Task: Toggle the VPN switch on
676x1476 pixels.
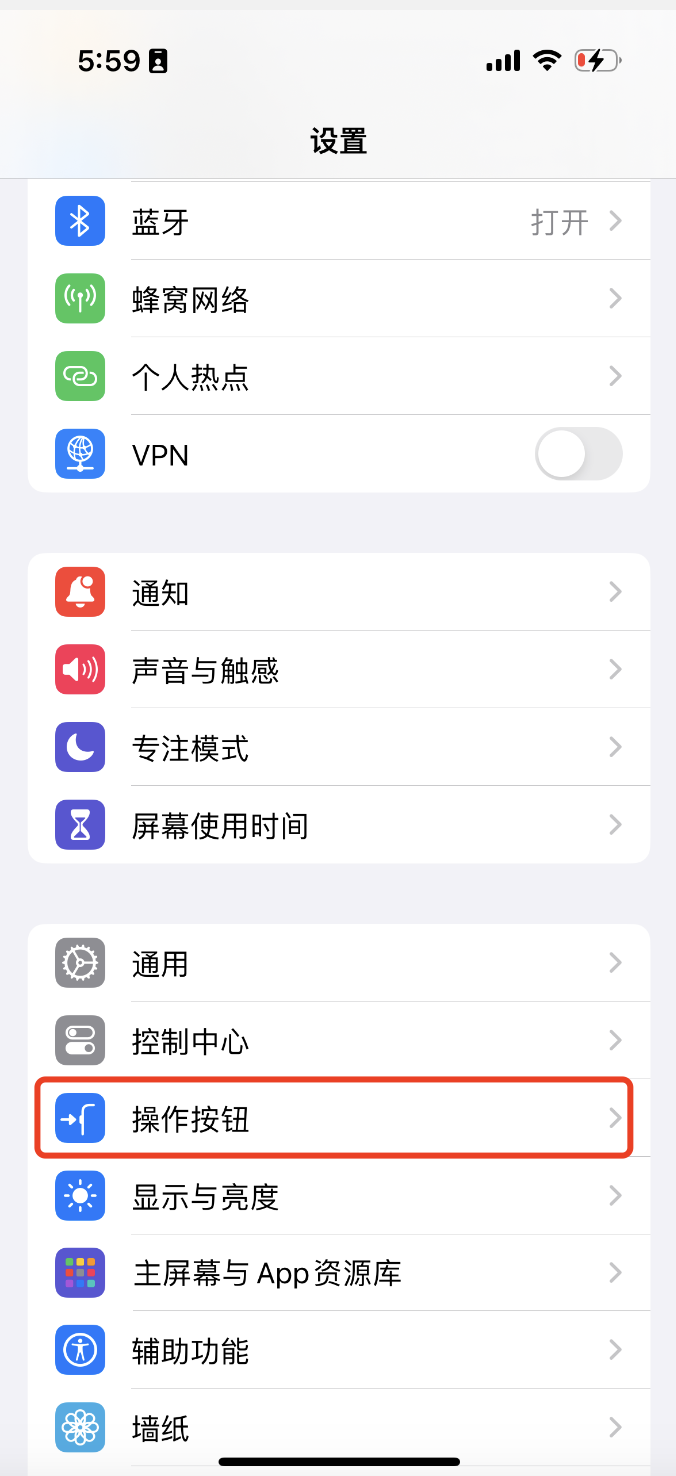Action: [x=578, y=455]
